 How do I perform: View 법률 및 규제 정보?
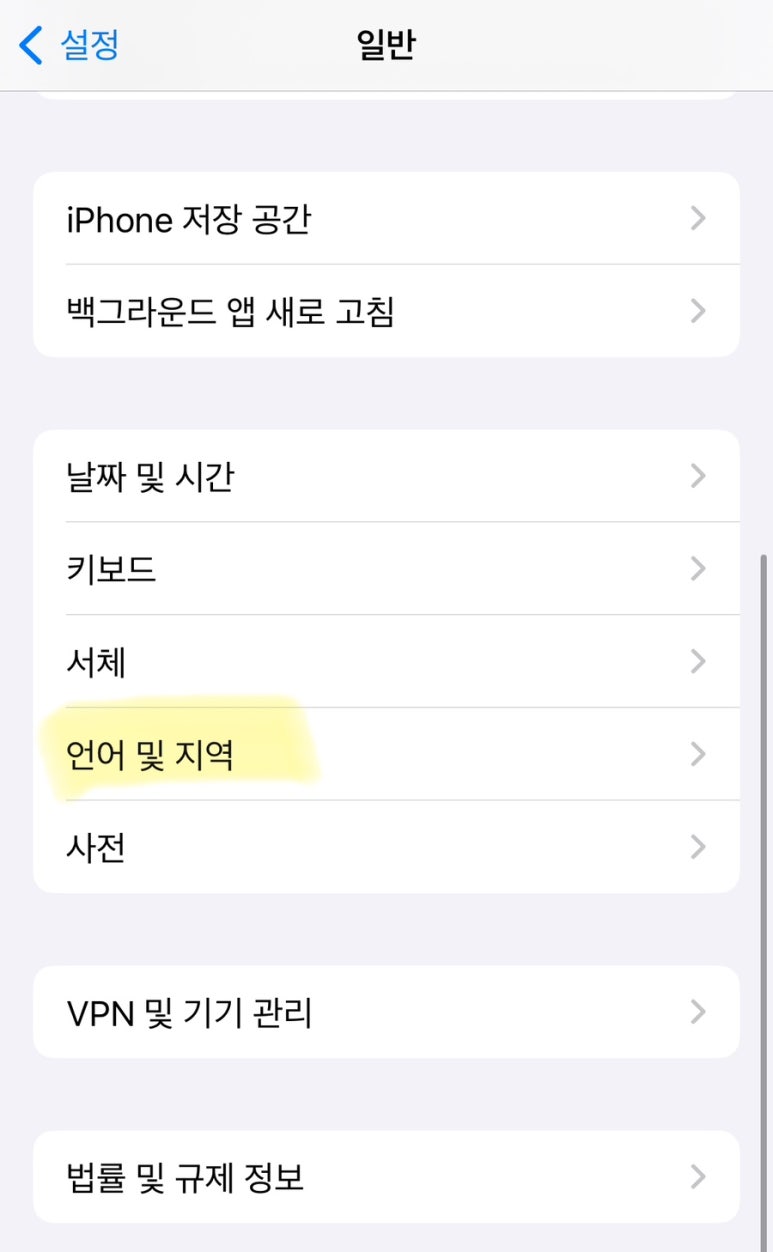[386, 1177]
